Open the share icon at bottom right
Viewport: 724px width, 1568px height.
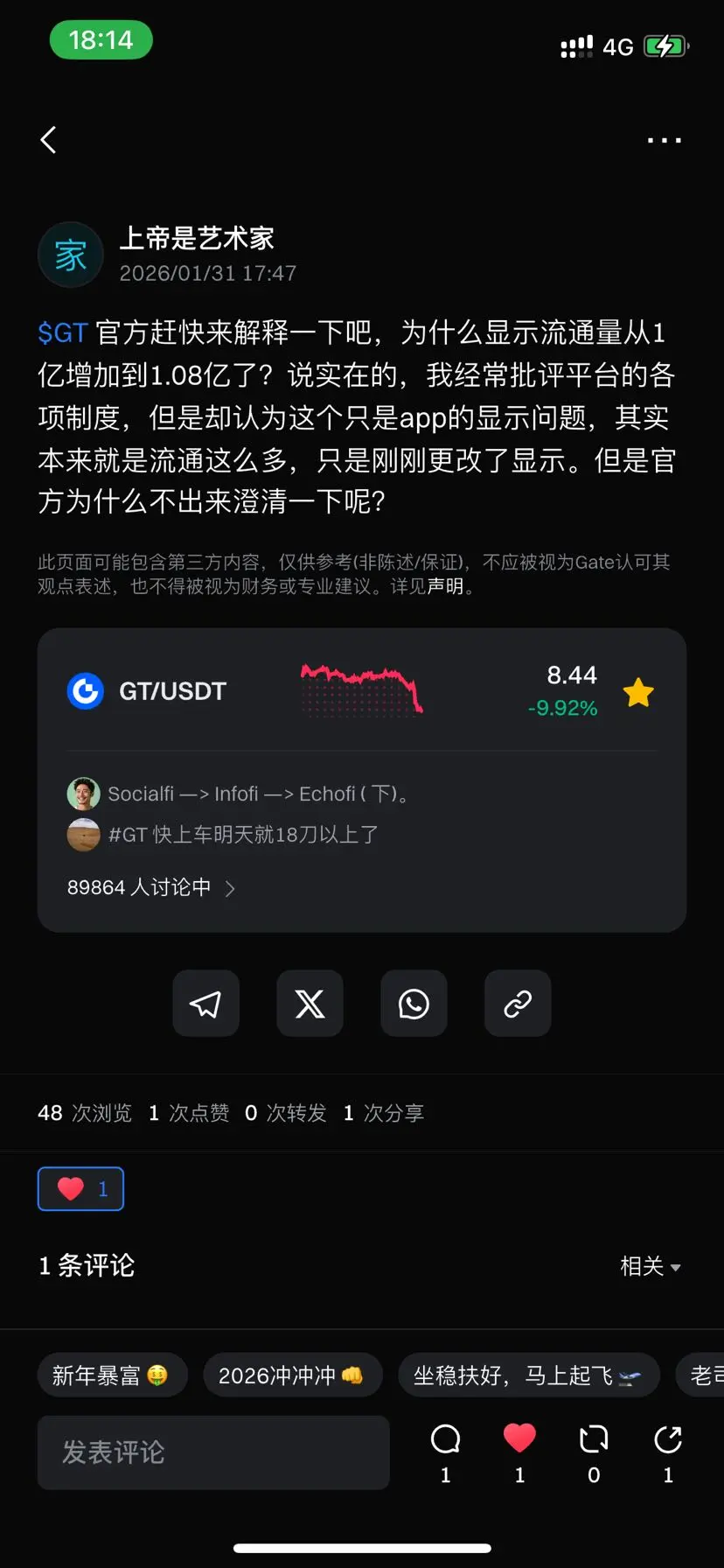click(667, 1436)
